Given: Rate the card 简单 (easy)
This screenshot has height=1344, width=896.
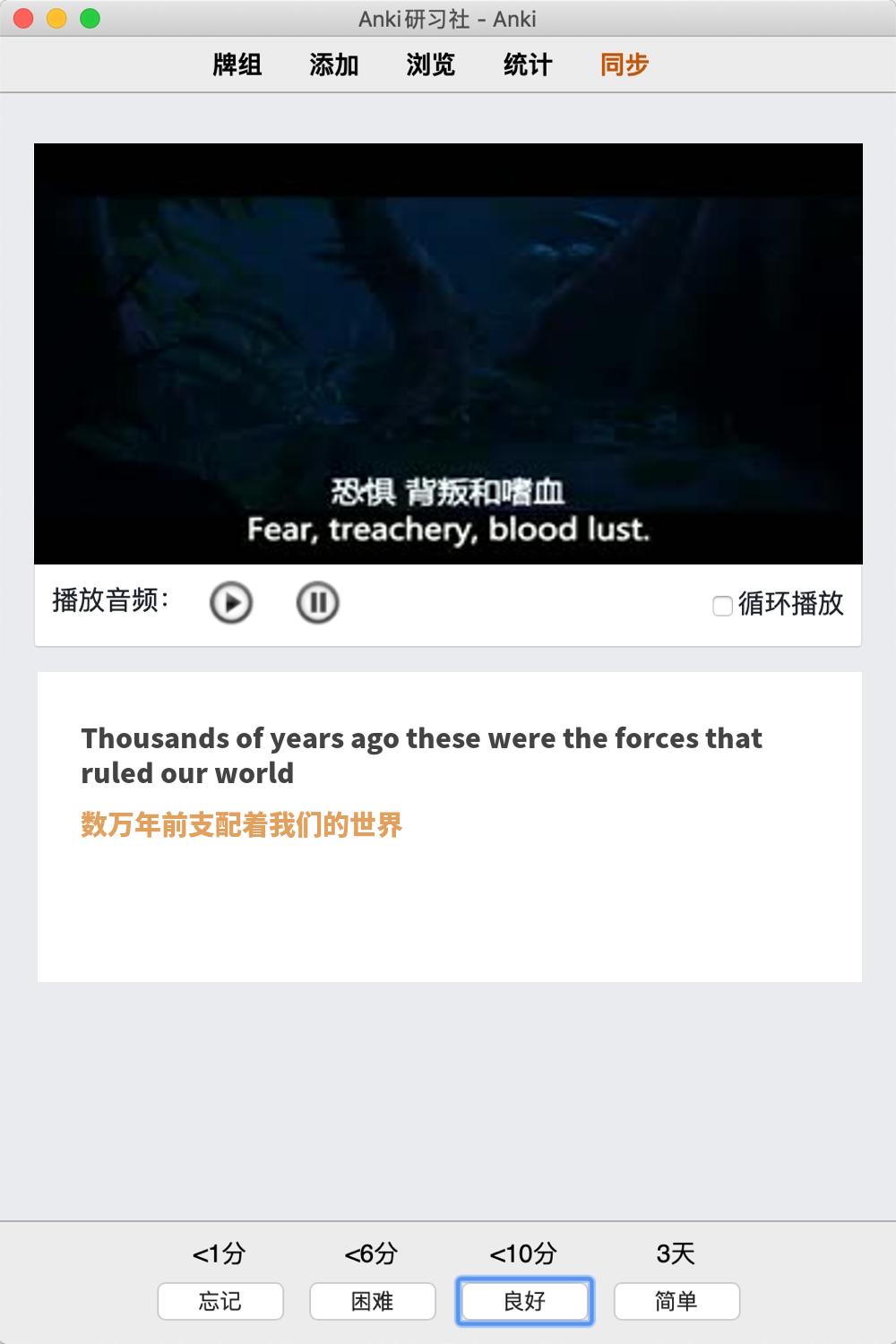Looking at the screenshot, I should pos(676,1301).
